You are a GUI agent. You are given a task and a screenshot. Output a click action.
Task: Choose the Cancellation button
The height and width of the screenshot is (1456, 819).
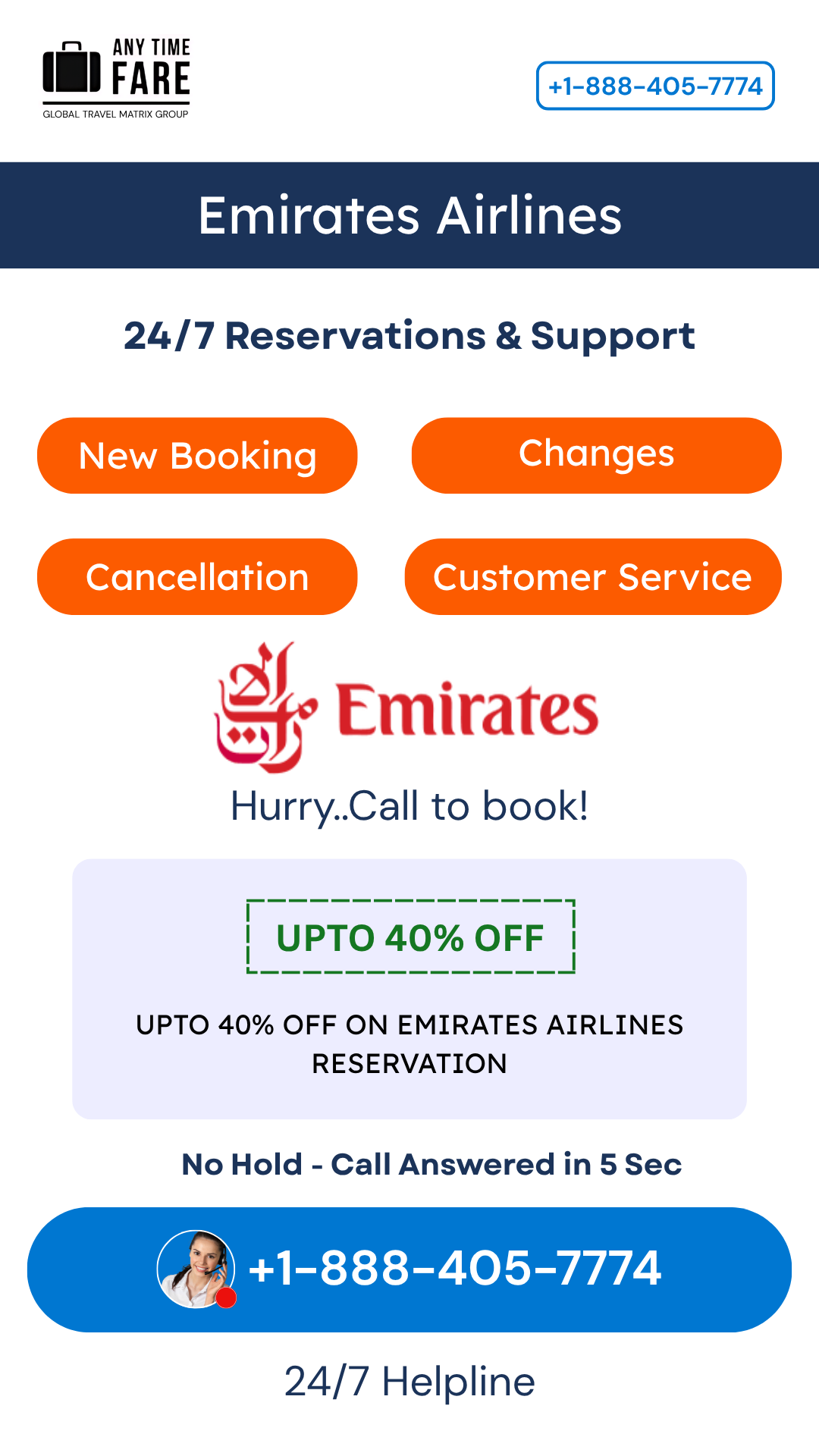tap(197, 577)
